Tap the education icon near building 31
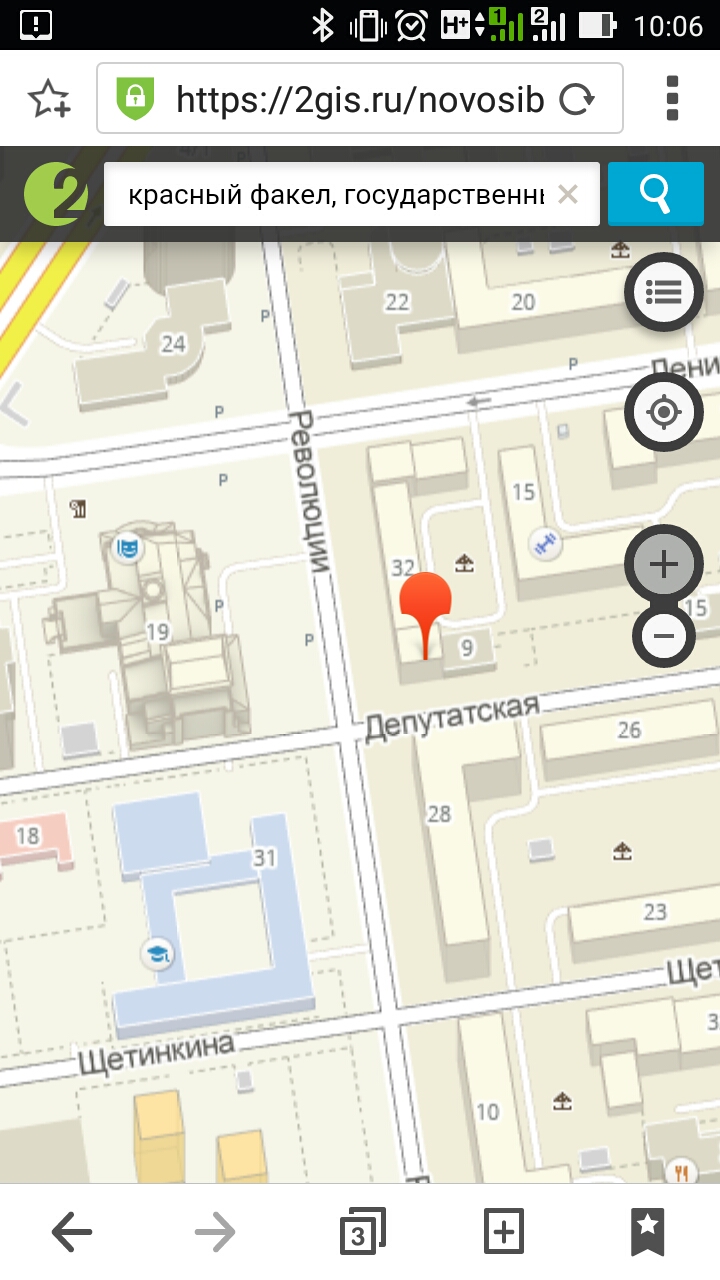This screenshot has height=1280, width=720. pyautogui.click(x=158, y=952)
